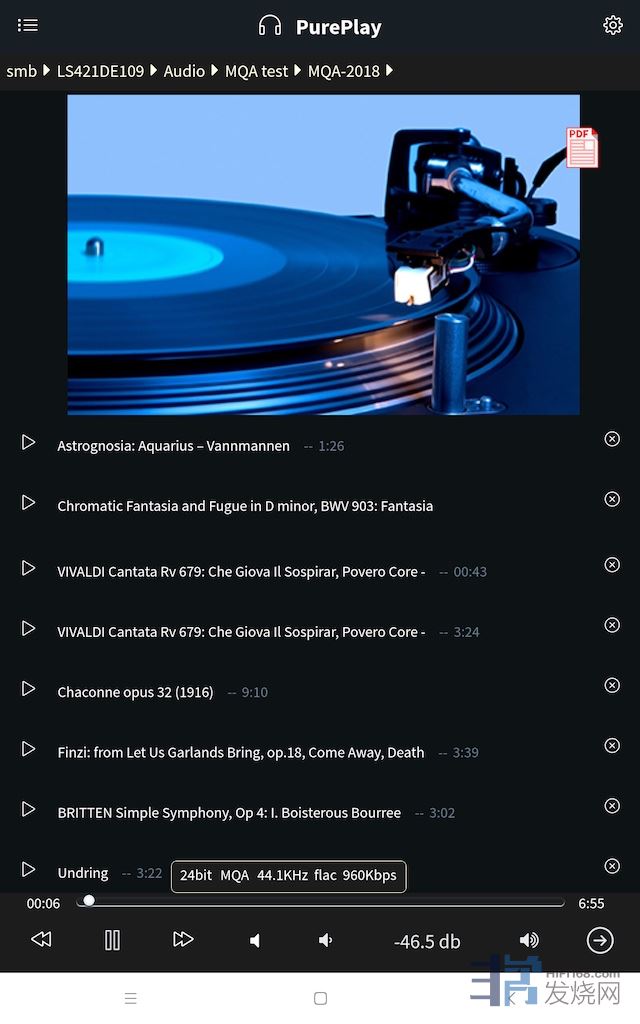640x1024 pixels.
Task: Play Astrognosia: Aquarius – Vannmannen
Action: 29,442
